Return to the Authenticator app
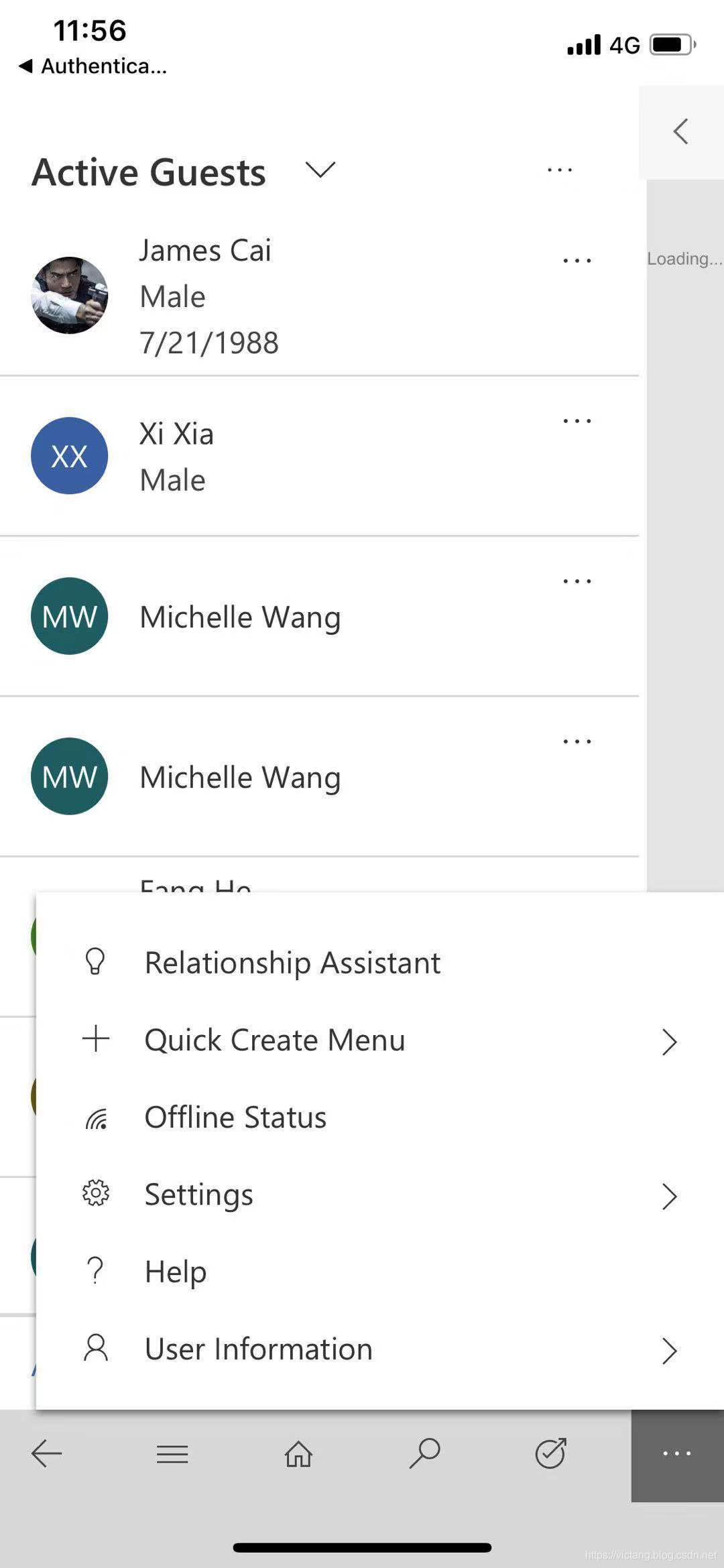The width and height of the screenshot is (724, 1568). coord(93,66)
